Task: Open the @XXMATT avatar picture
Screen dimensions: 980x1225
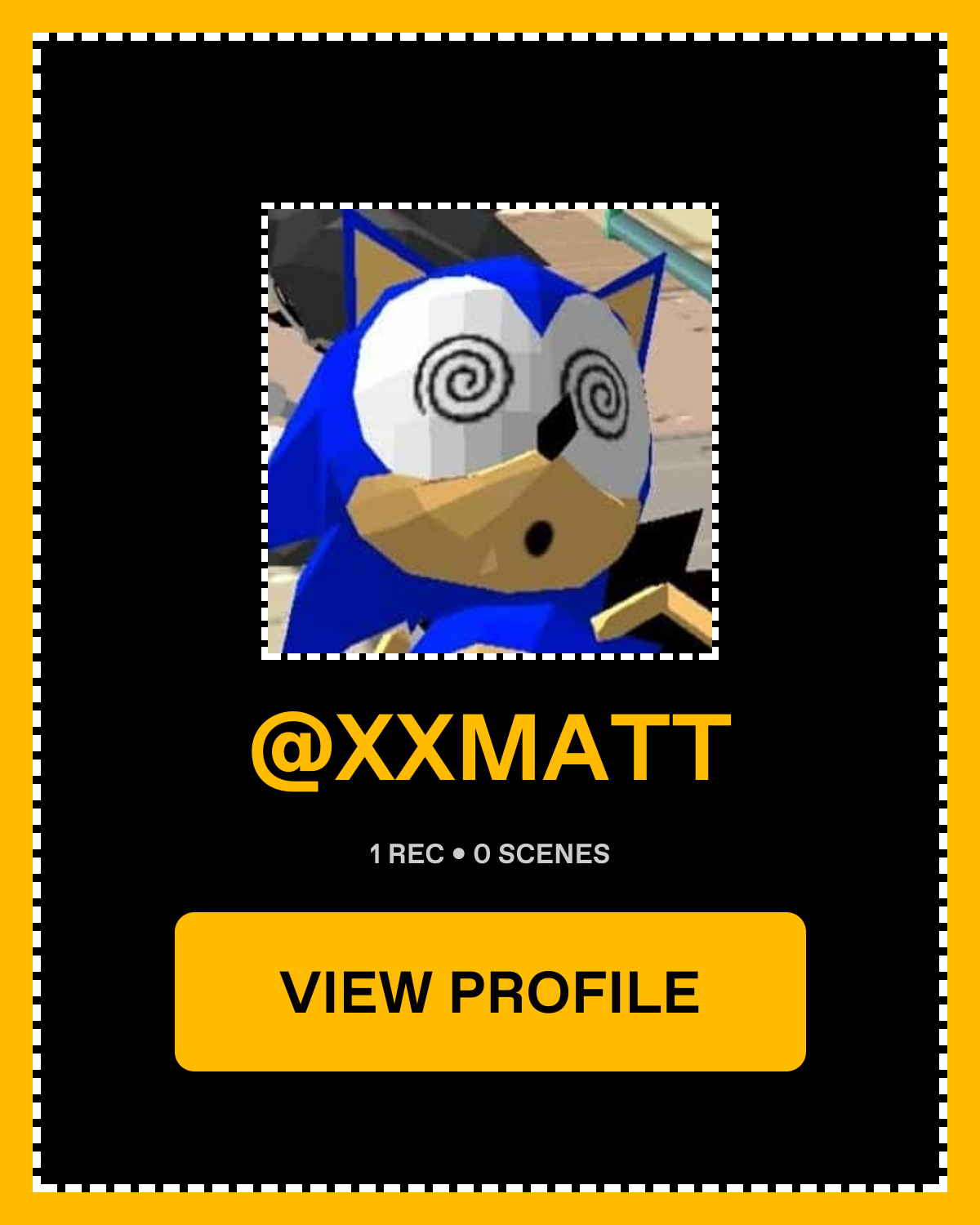Action: (x=490, y=431)
